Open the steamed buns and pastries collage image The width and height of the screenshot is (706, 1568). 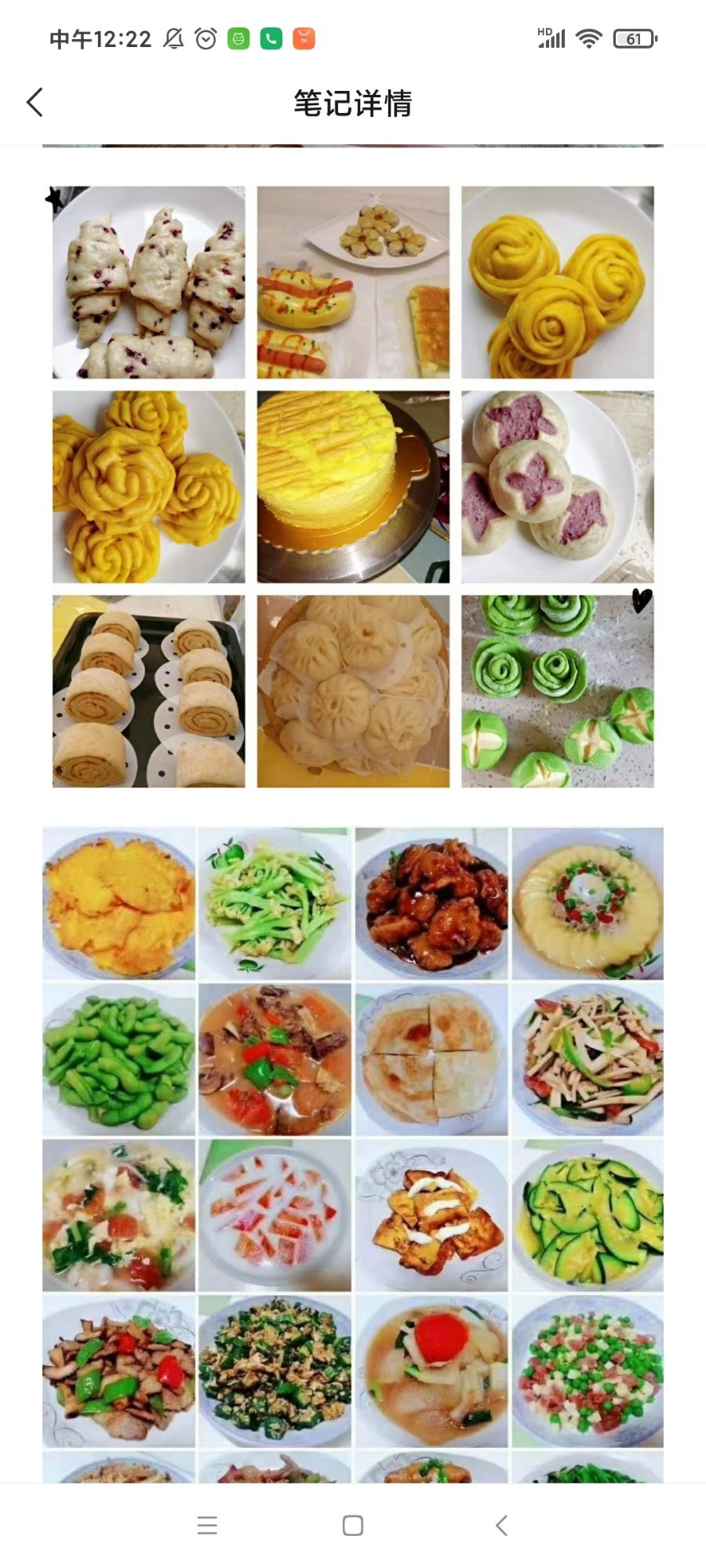coord(353,486)
